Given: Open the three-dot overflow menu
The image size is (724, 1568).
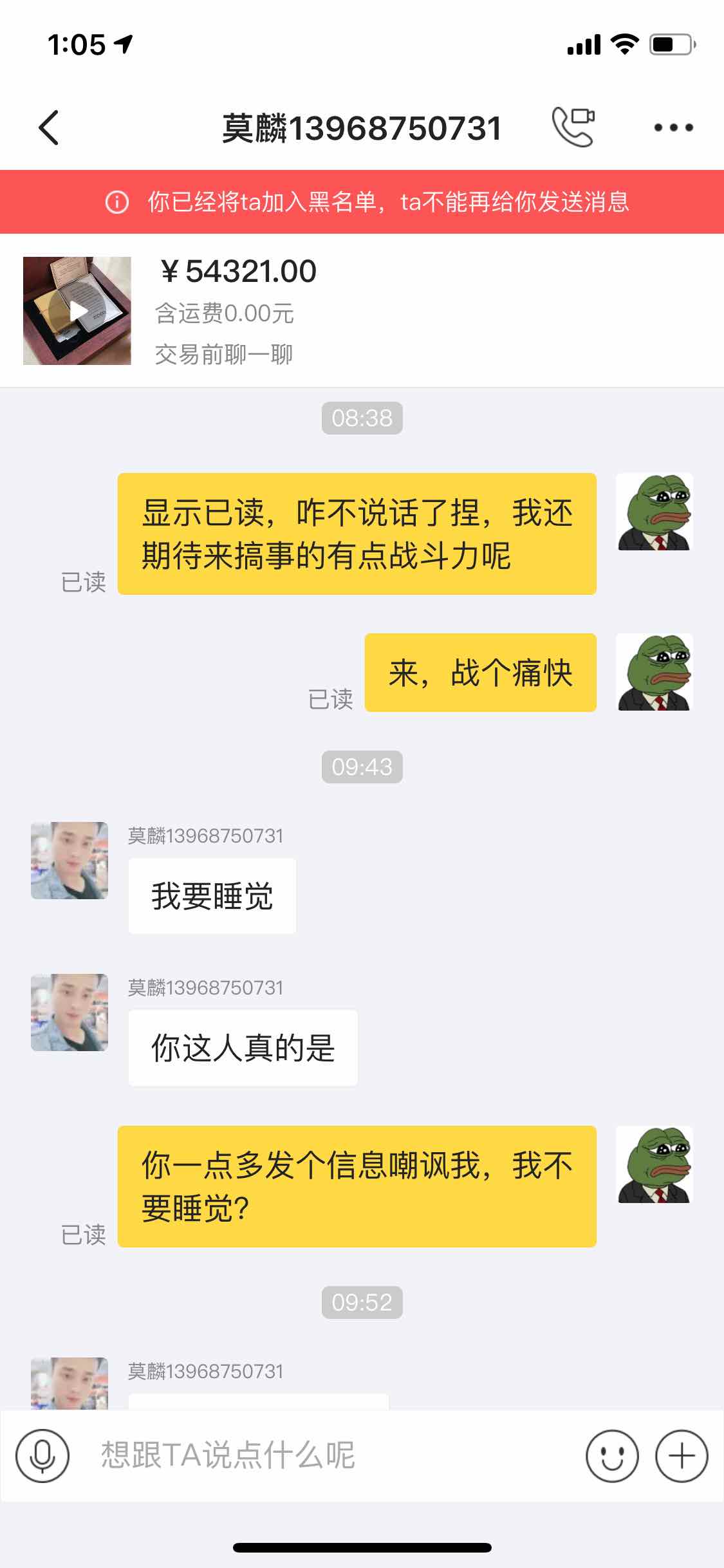Looking at the screenshot, I should (673, 127).
